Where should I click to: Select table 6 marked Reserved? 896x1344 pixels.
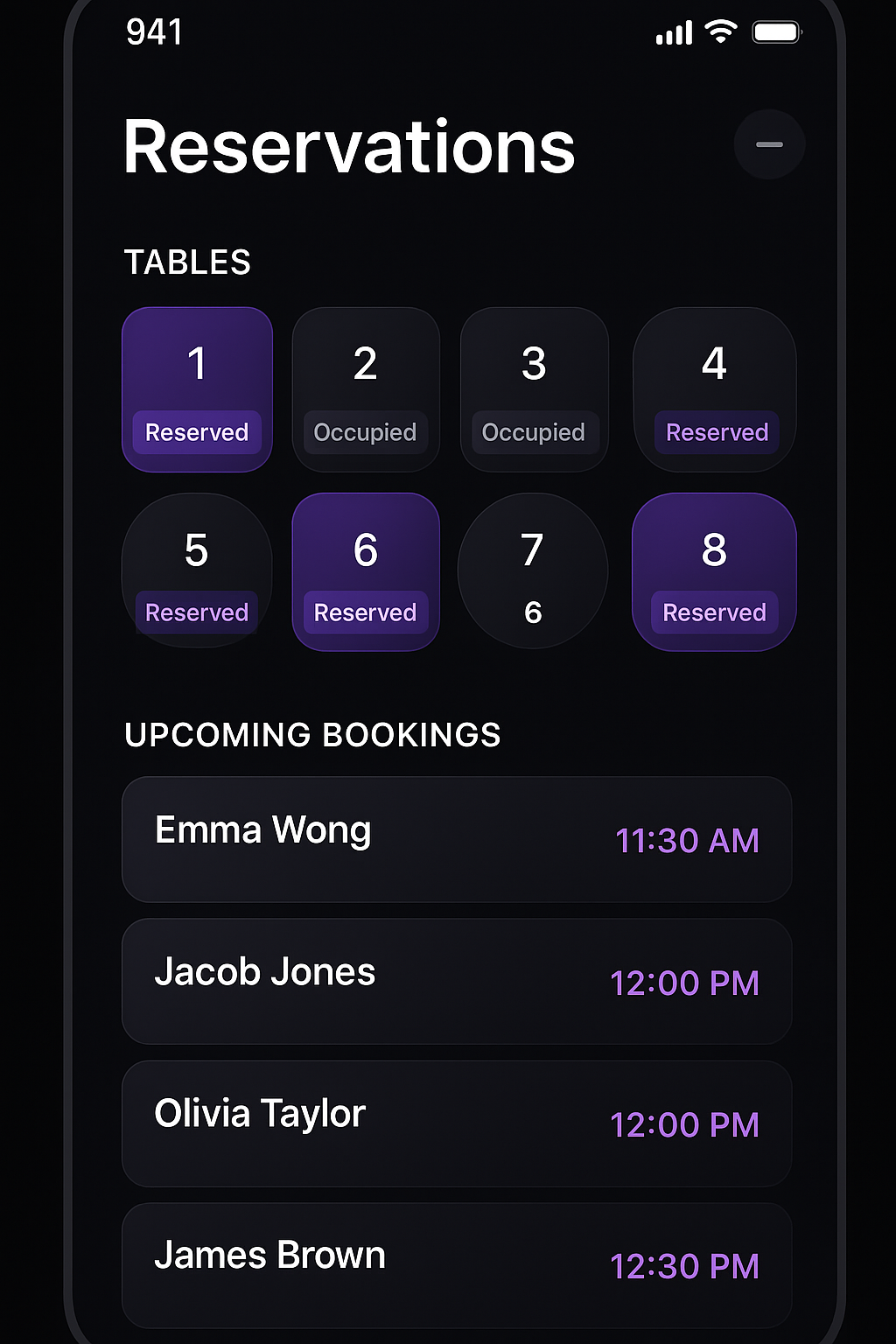(366, 571)
